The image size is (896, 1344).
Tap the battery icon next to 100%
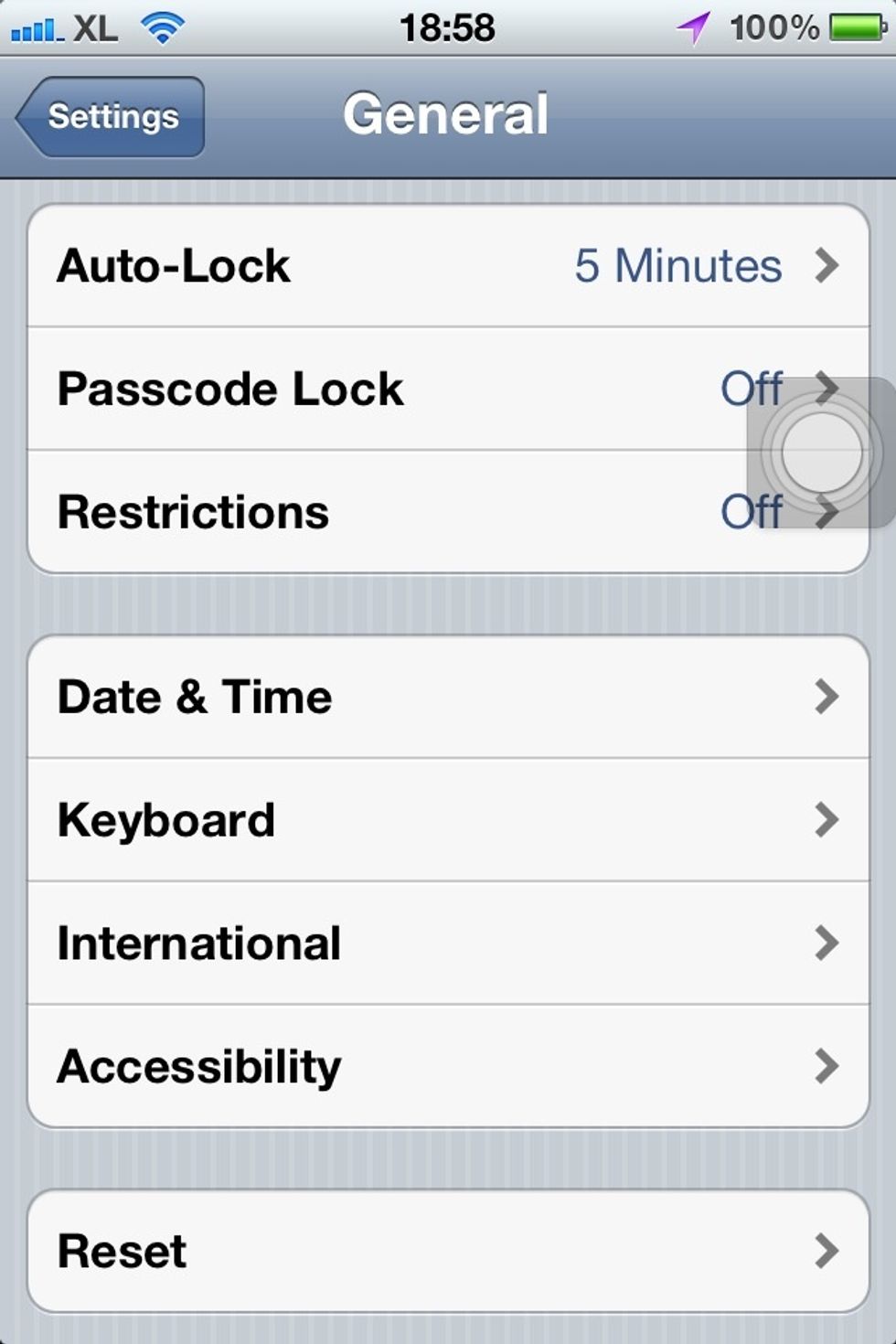click(x=854, y=25)
